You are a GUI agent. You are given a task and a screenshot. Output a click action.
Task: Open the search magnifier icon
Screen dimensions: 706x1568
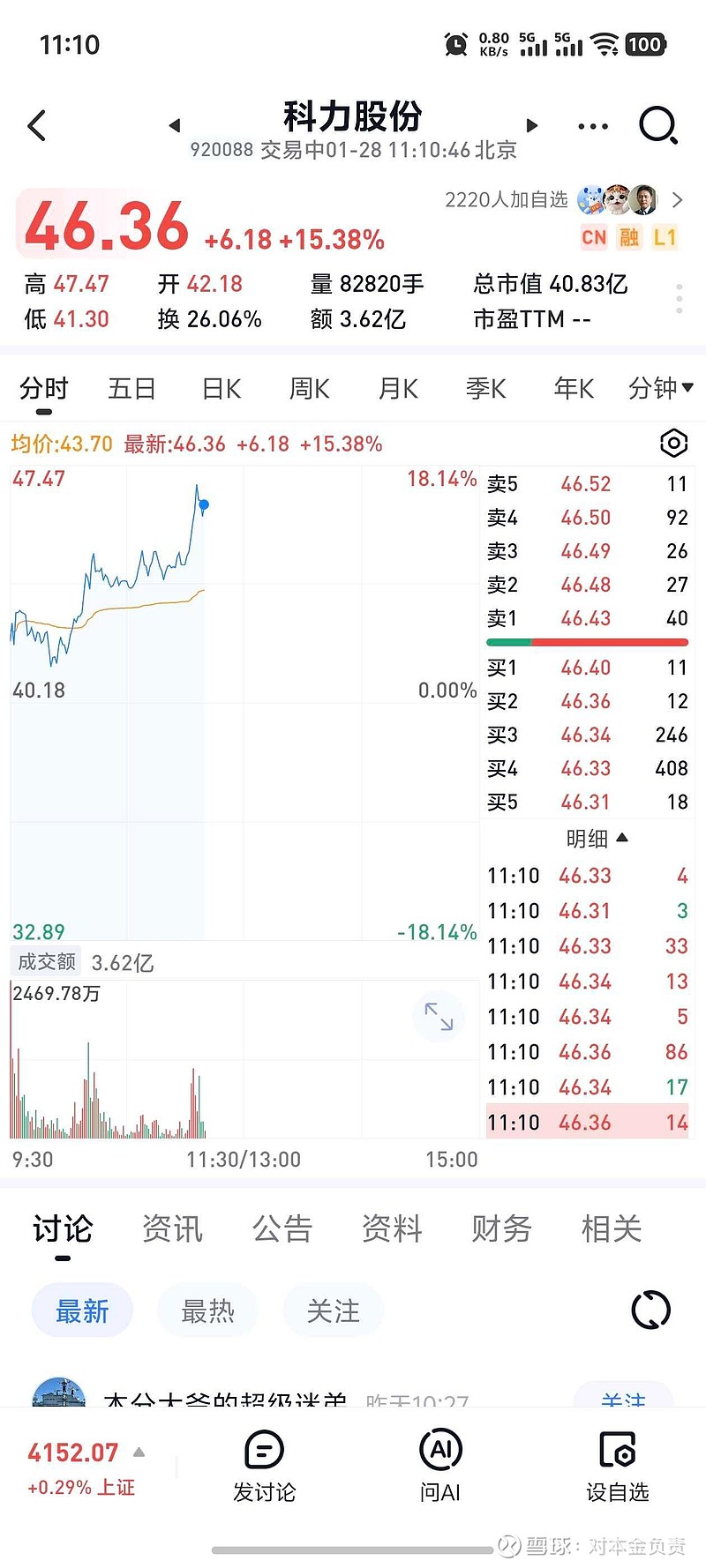point(657,126)
